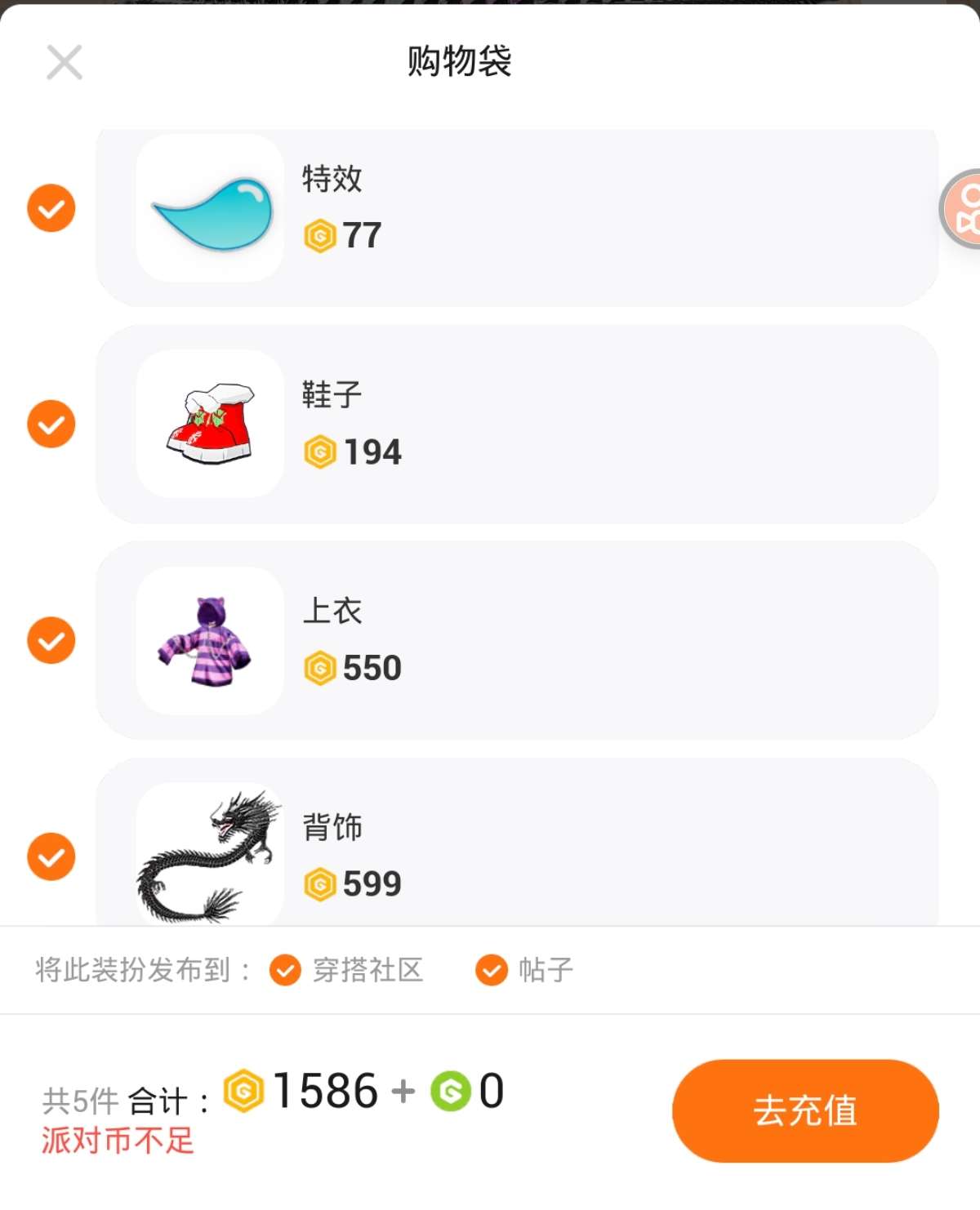Open the floating record button
This screenshot has width=980, height=1210.
point(964,209)
